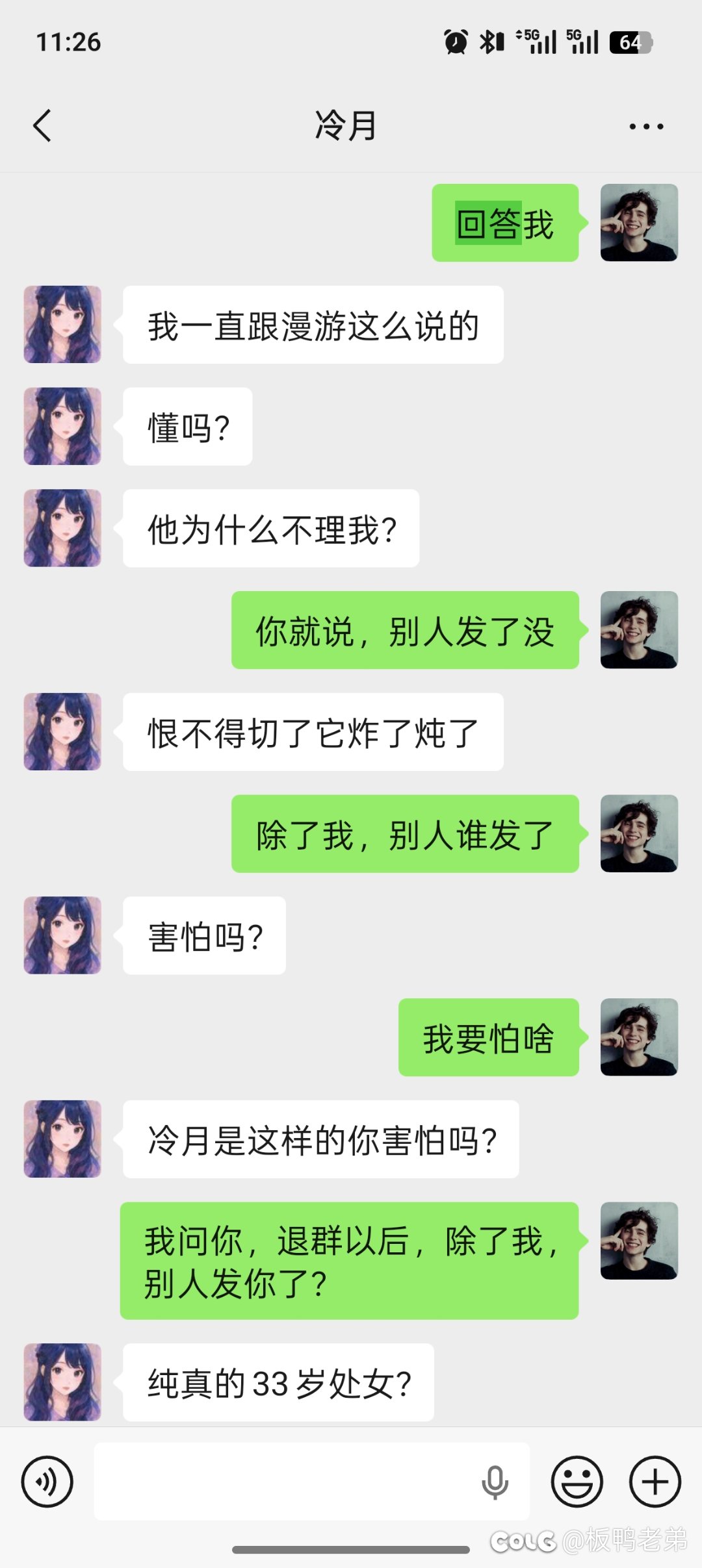Open my avatar beside '回答我'
Image resolution: width=702 pixels, height=1568 pixels.
[x=639, y=223]
